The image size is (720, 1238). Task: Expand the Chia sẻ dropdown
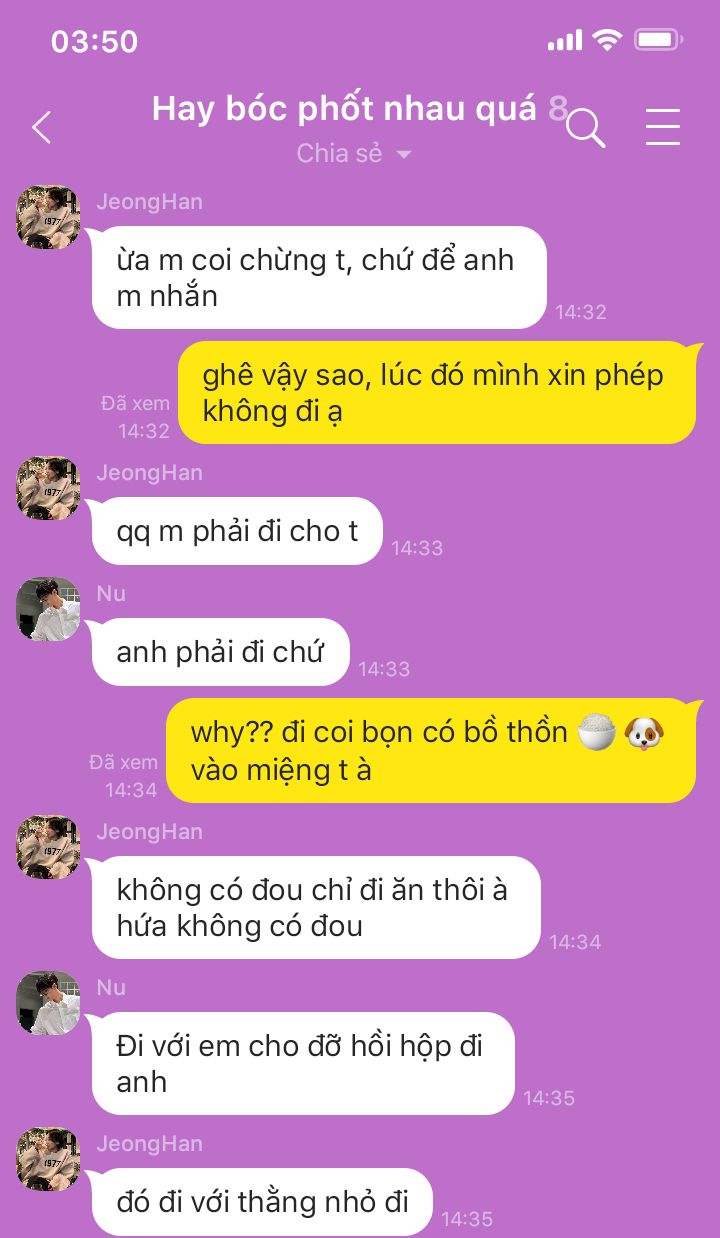tap(355, 154)
